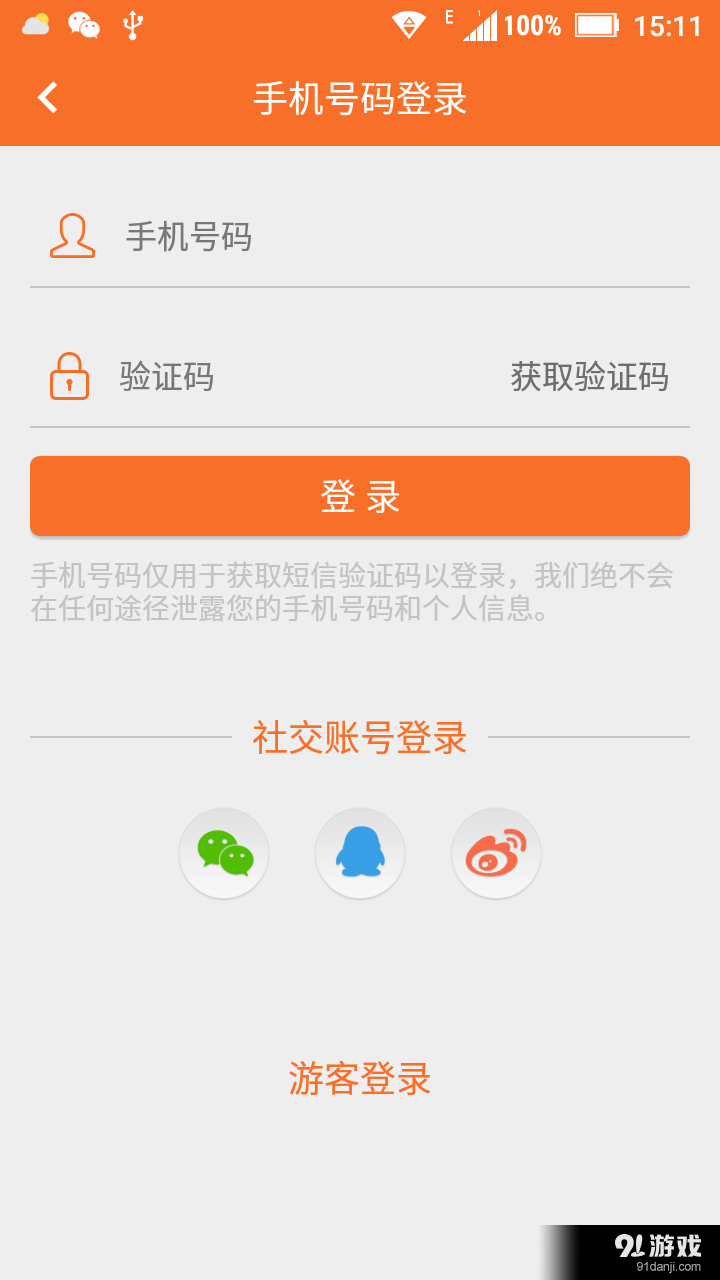Request SMS code via 获取验证码
Screen dimensions: 720x1280
click(590, 377)
